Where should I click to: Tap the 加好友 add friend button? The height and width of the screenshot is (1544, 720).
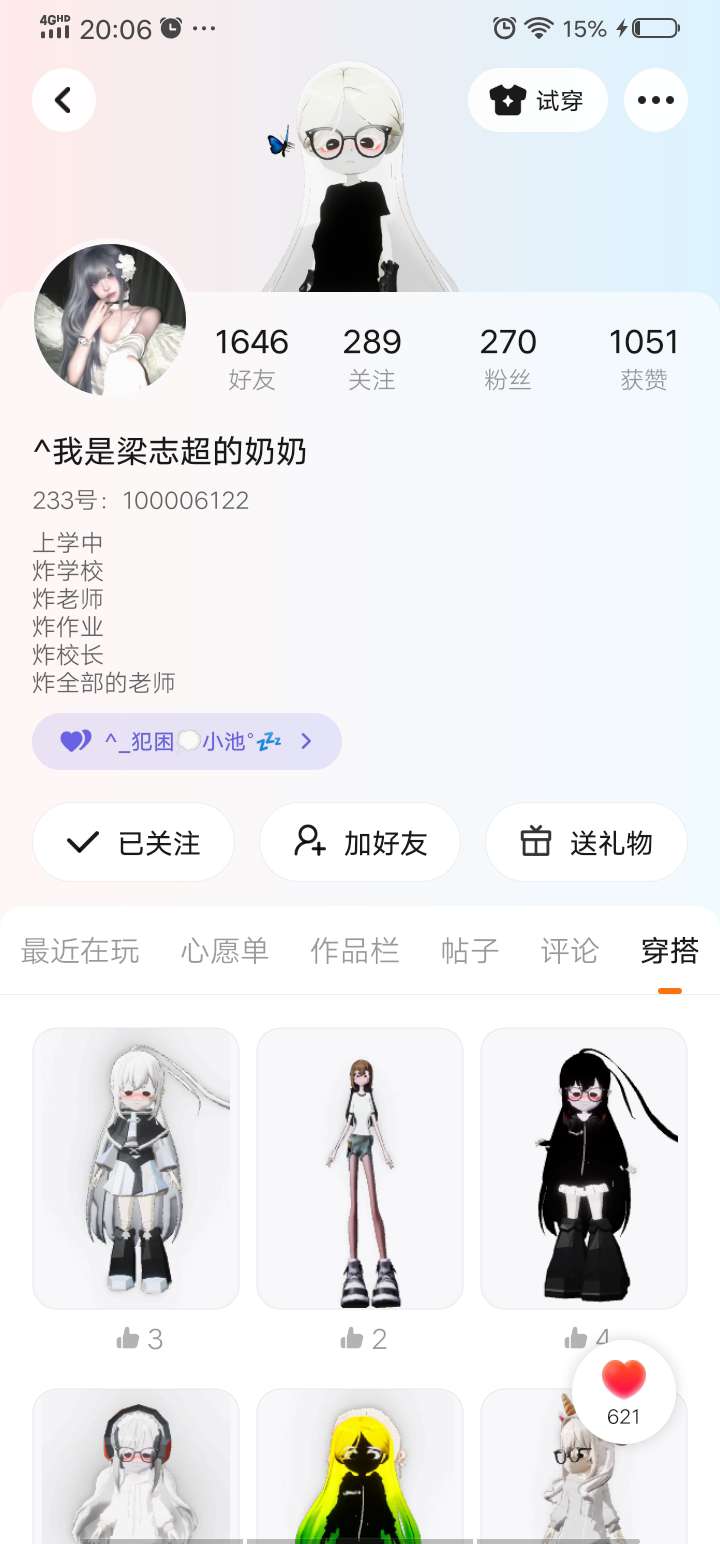pyautogui.click(x=360, y=843)
